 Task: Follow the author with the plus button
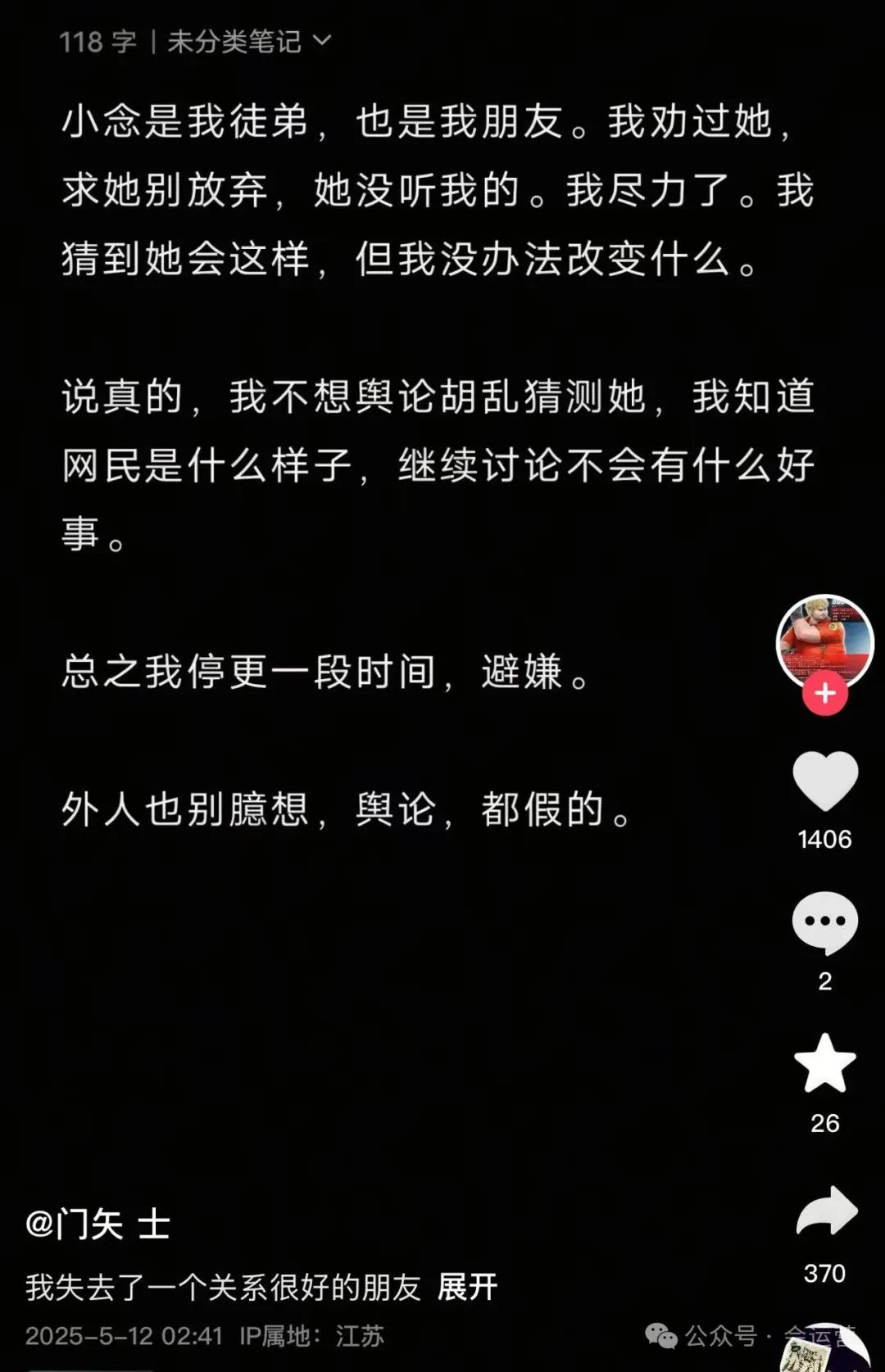pos(824,694)
